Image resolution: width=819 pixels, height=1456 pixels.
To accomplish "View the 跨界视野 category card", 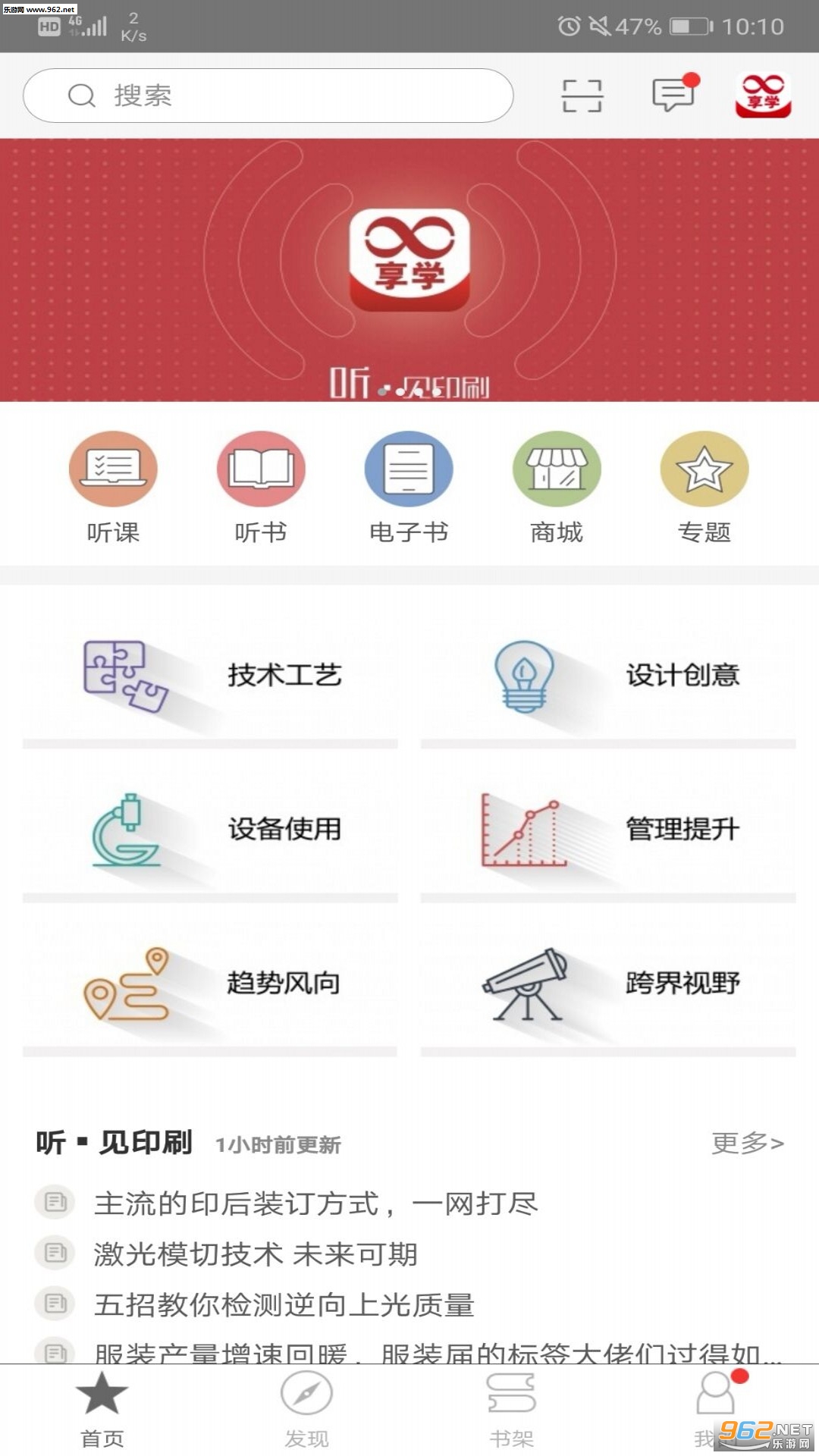I will coord(608,983).
